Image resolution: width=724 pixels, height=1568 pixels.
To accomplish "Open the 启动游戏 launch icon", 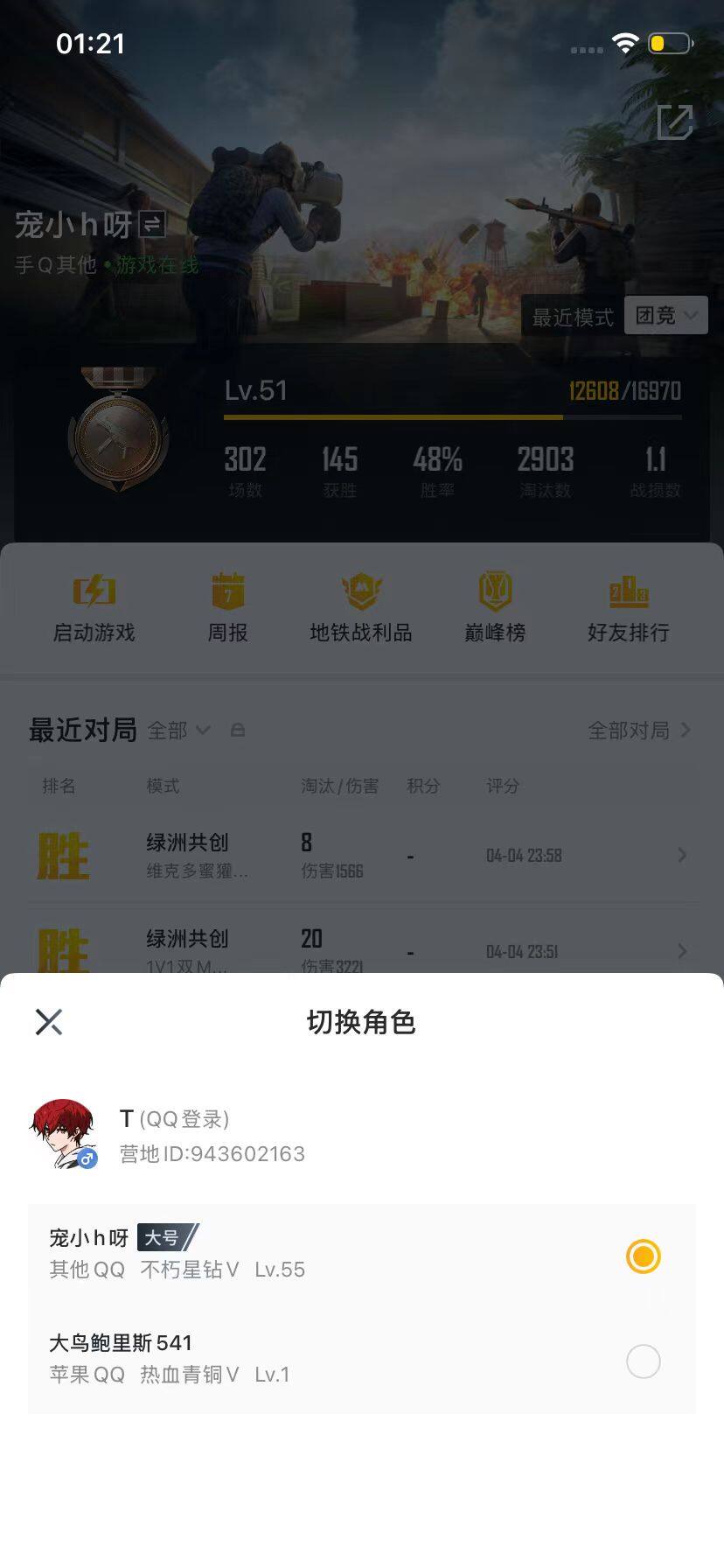I will tap(94, 605).
